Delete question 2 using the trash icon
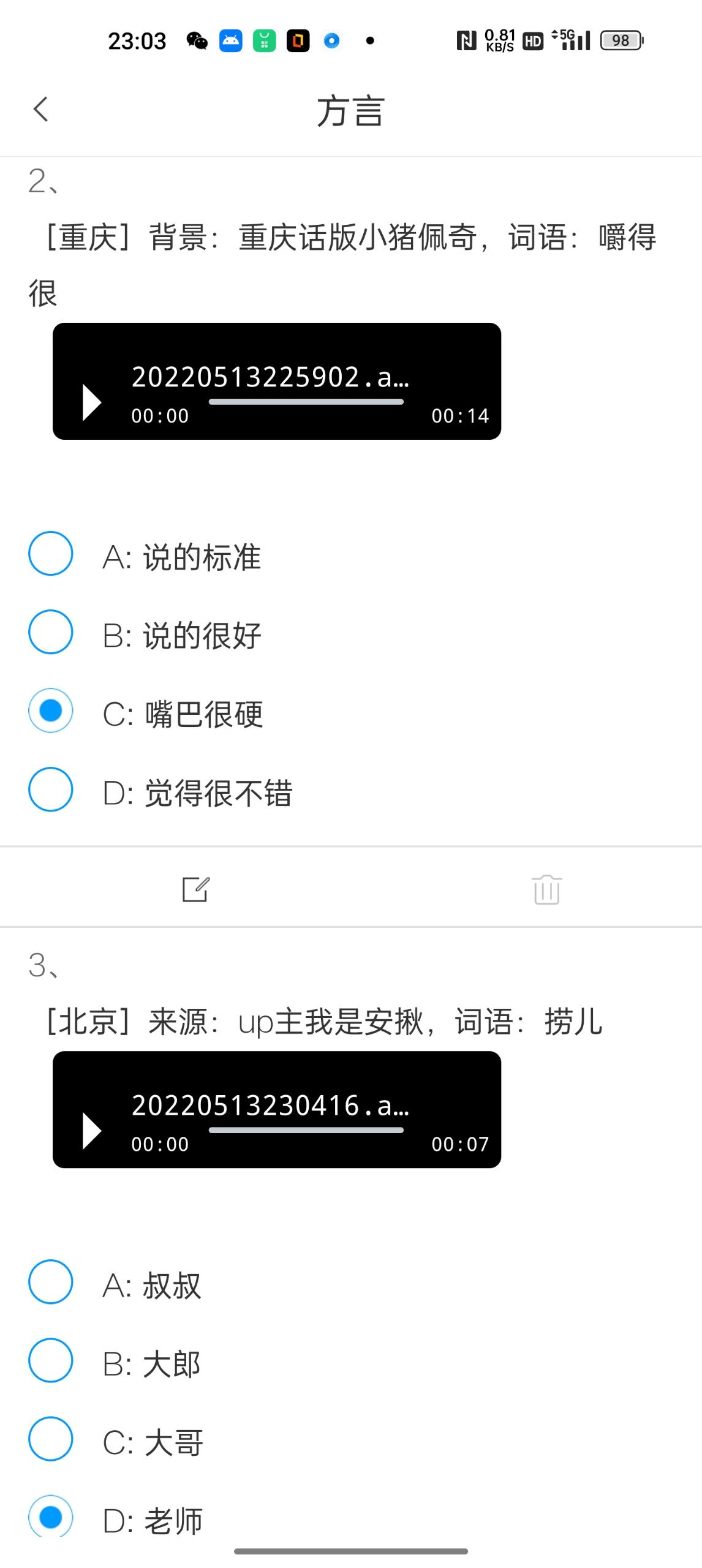Image resolution: width=702 pixels, height=1568 pixels. [x=546, y=889]
